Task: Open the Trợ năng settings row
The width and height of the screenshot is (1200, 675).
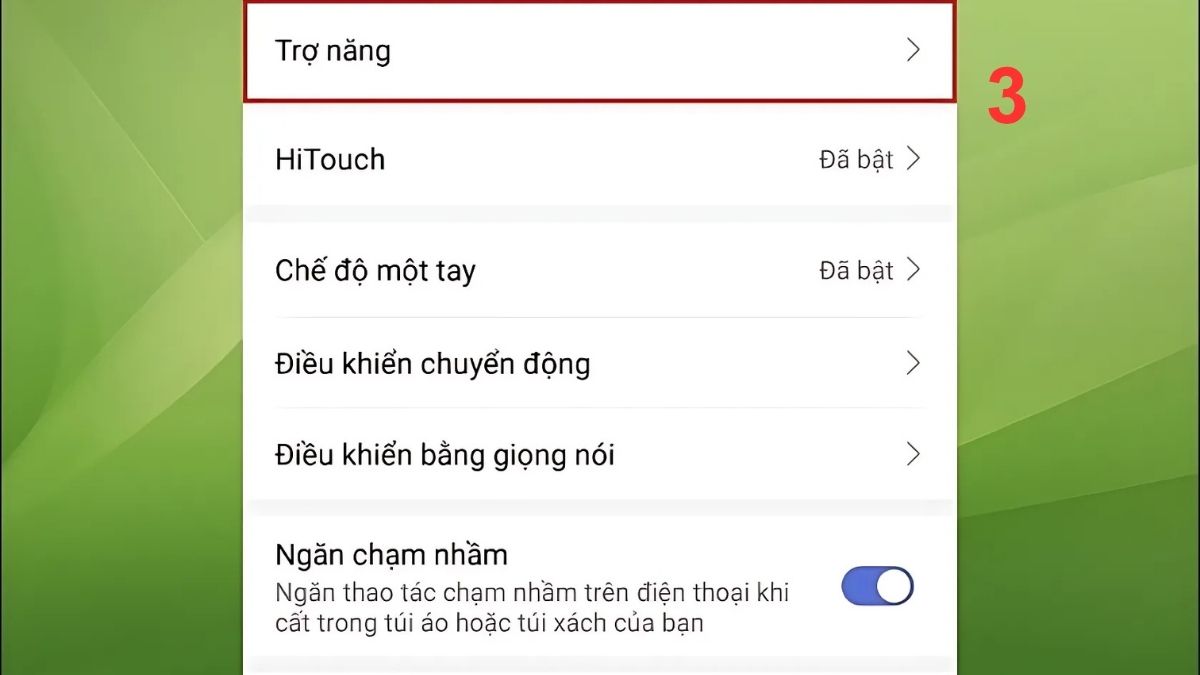Action: coord(598,51)
